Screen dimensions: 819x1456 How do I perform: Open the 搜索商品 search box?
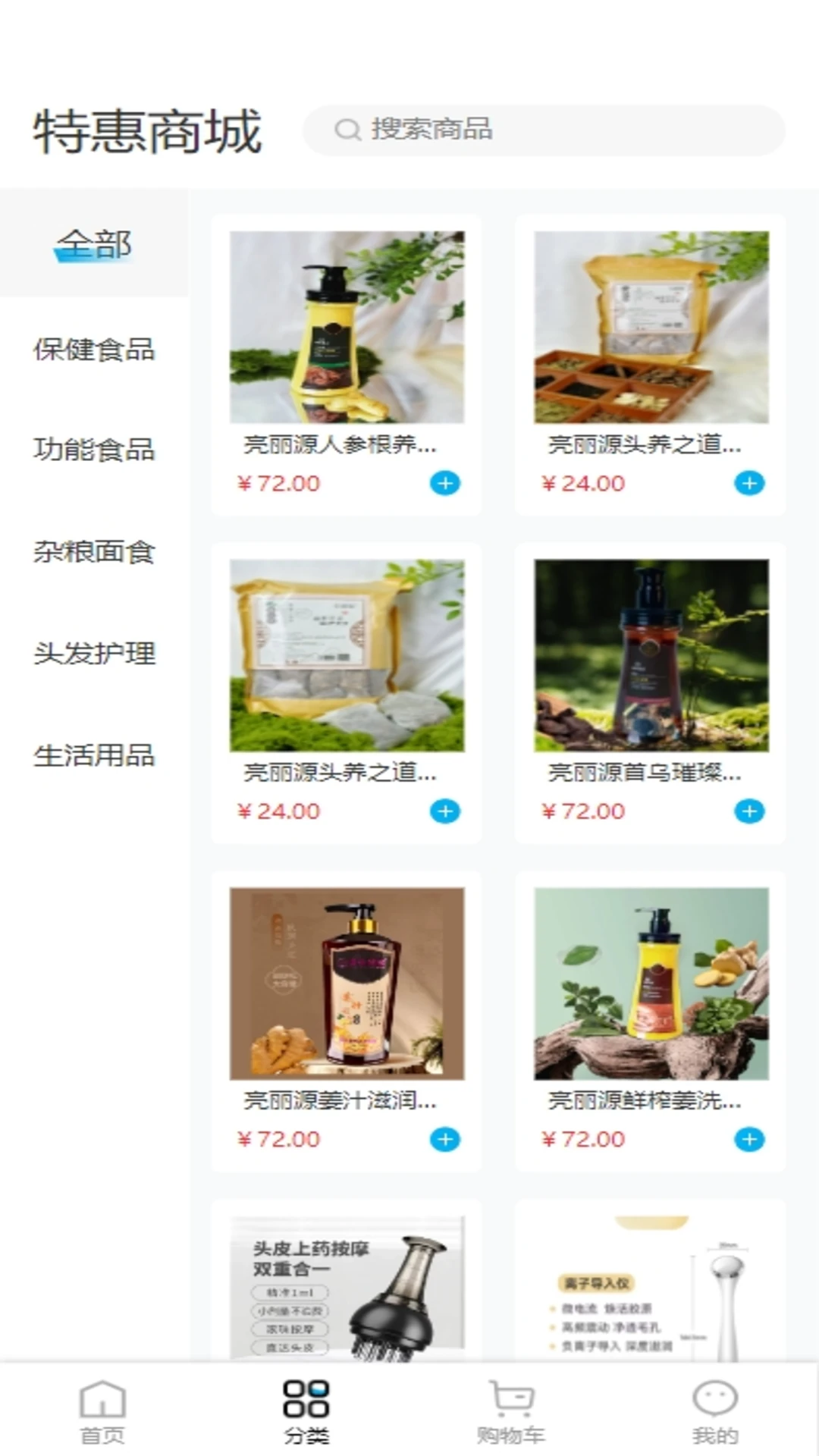[543, 130]
